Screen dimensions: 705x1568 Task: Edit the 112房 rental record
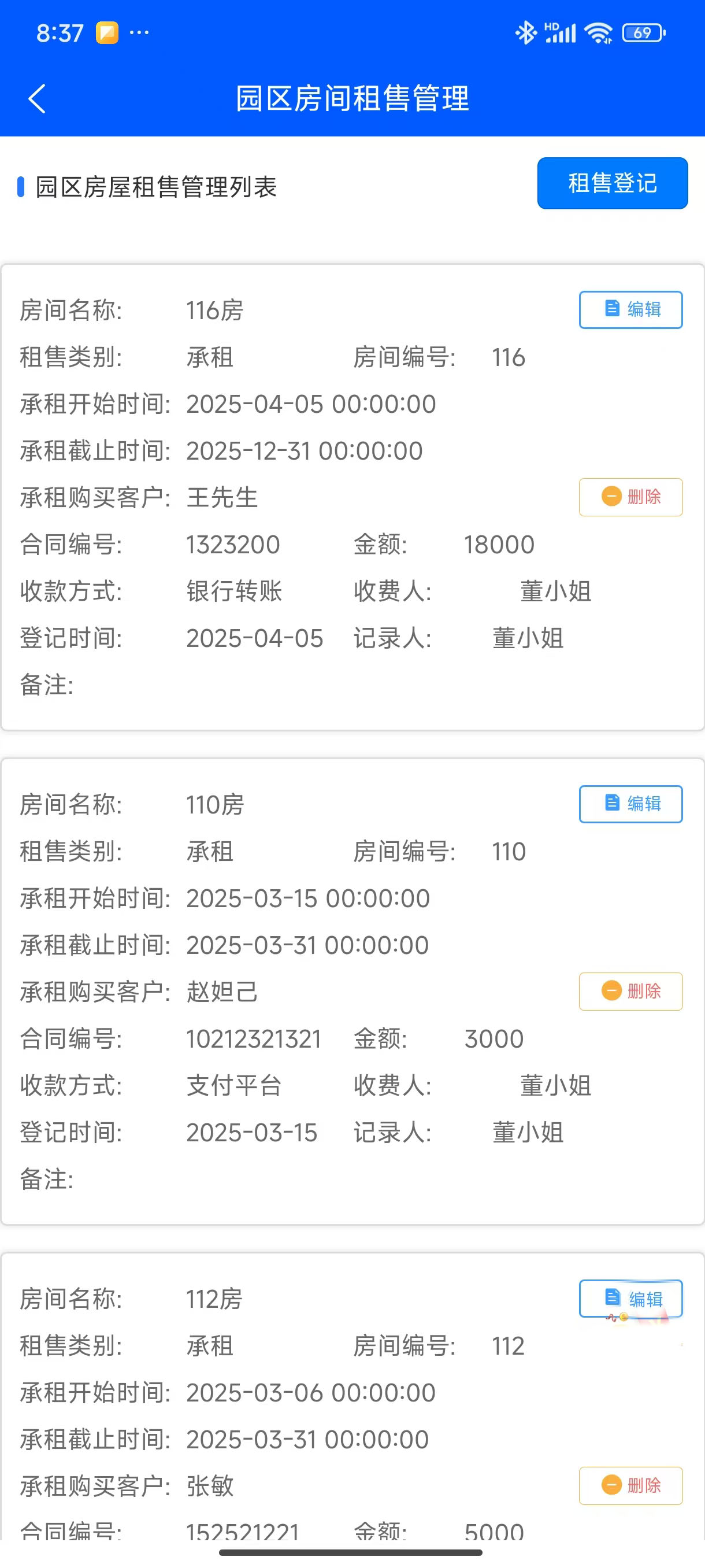[x=630, y=1299]
